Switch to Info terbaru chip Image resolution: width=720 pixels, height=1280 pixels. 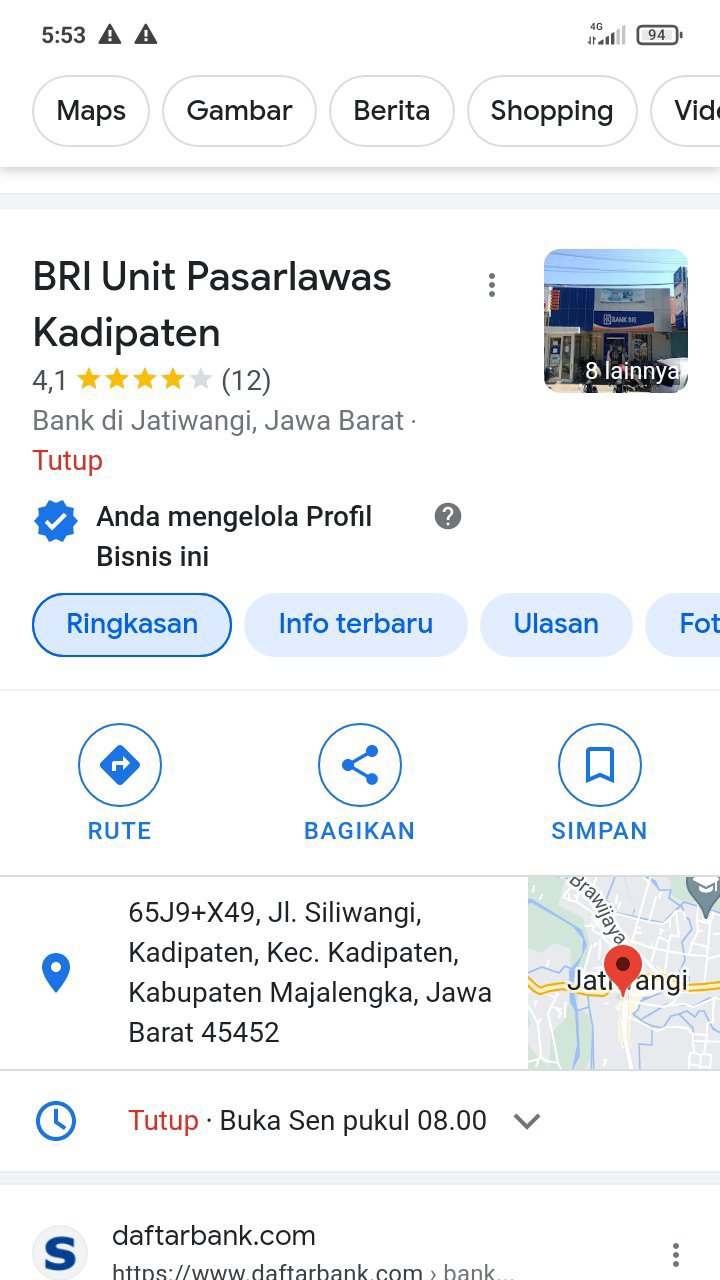click(355, 624)
